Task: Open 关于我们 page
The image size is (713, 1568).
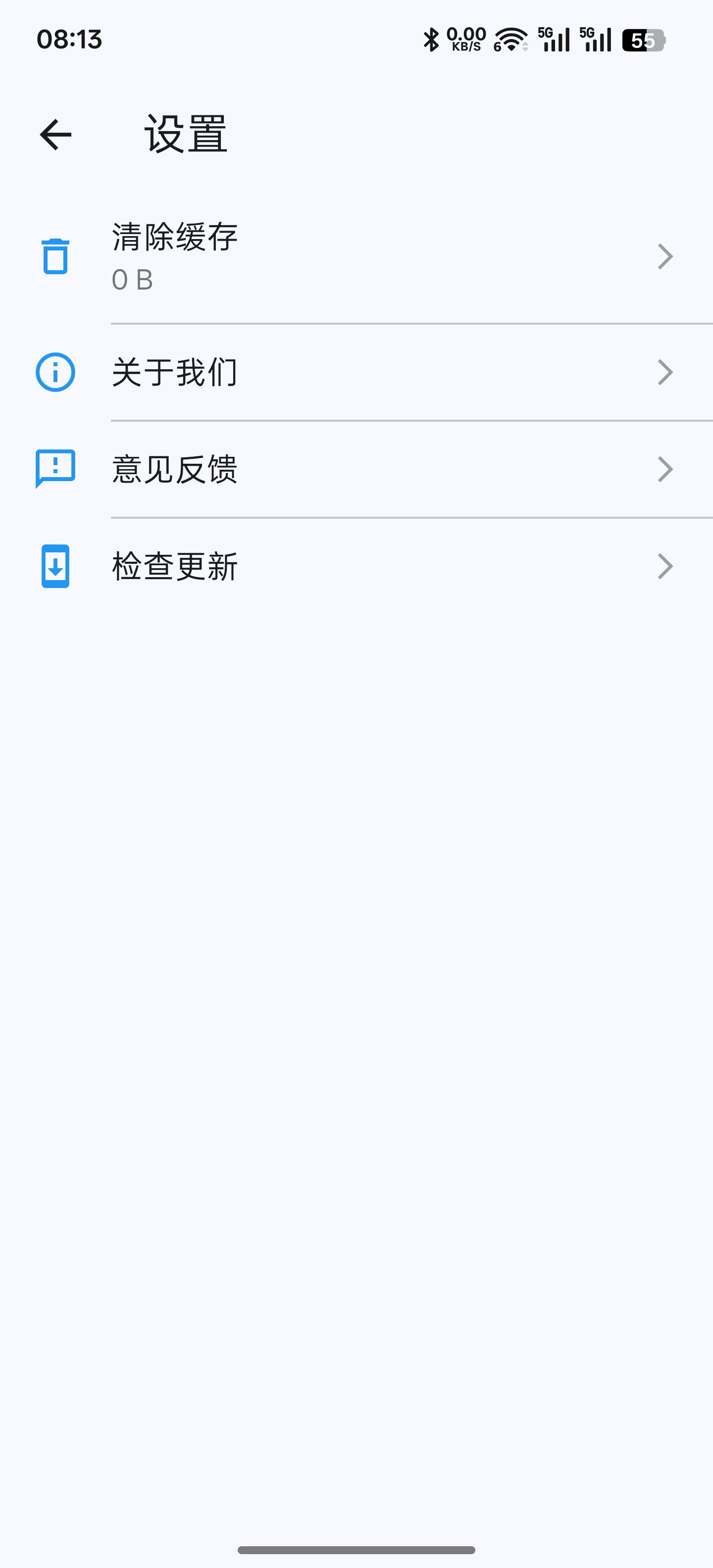Action: [356, 372]
